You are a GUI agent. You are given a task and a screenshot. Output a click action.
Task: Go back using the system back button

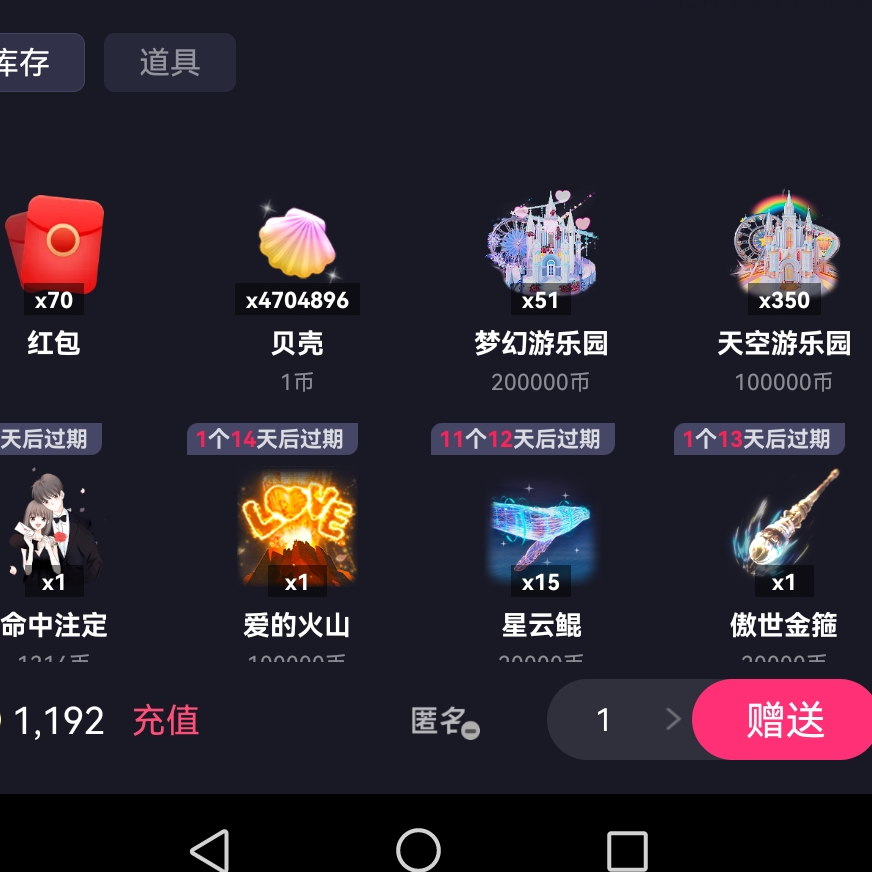(210, 851)
